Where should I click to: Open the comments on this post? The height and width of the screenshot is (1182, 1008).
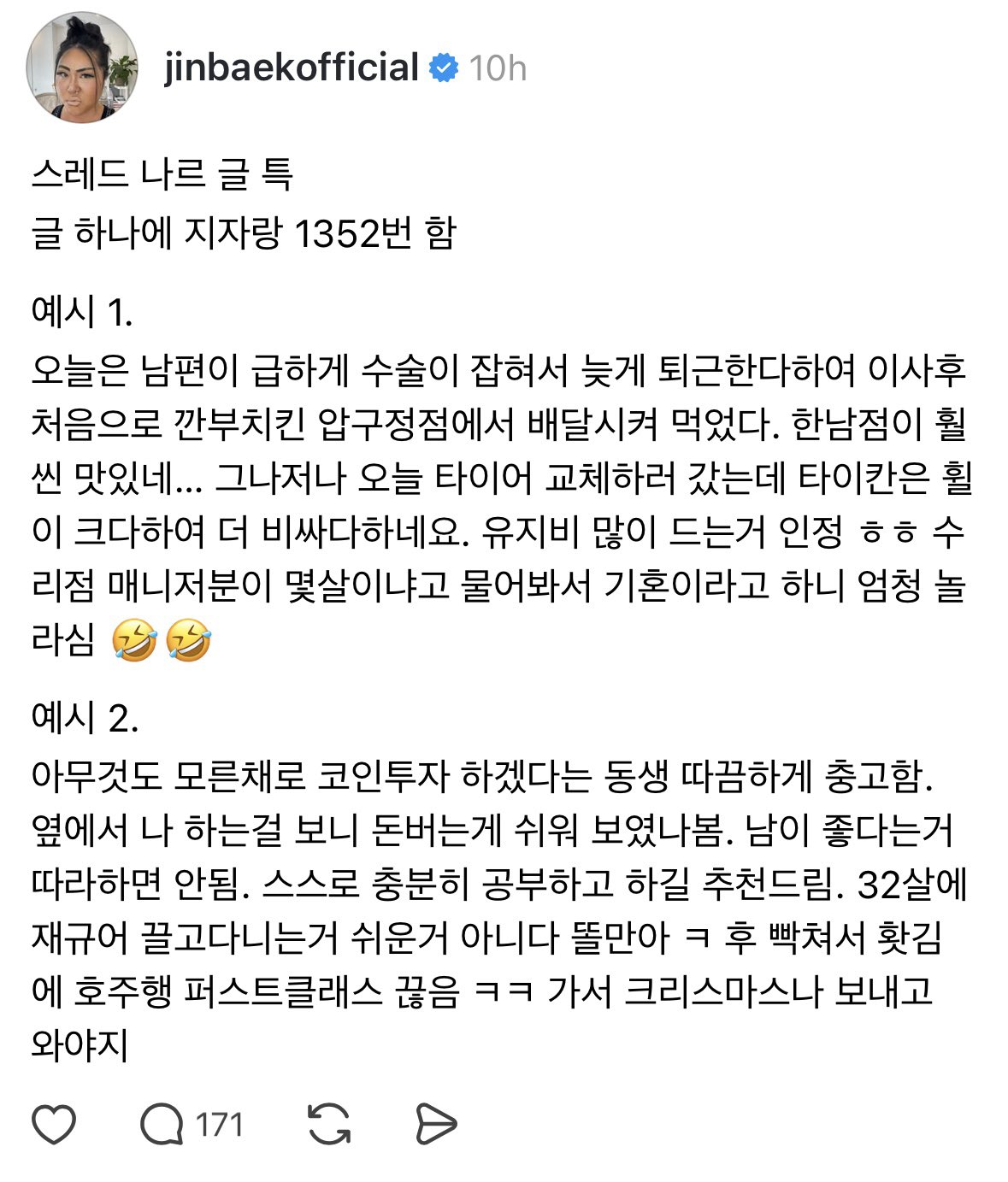click(x=162, y=1124)
